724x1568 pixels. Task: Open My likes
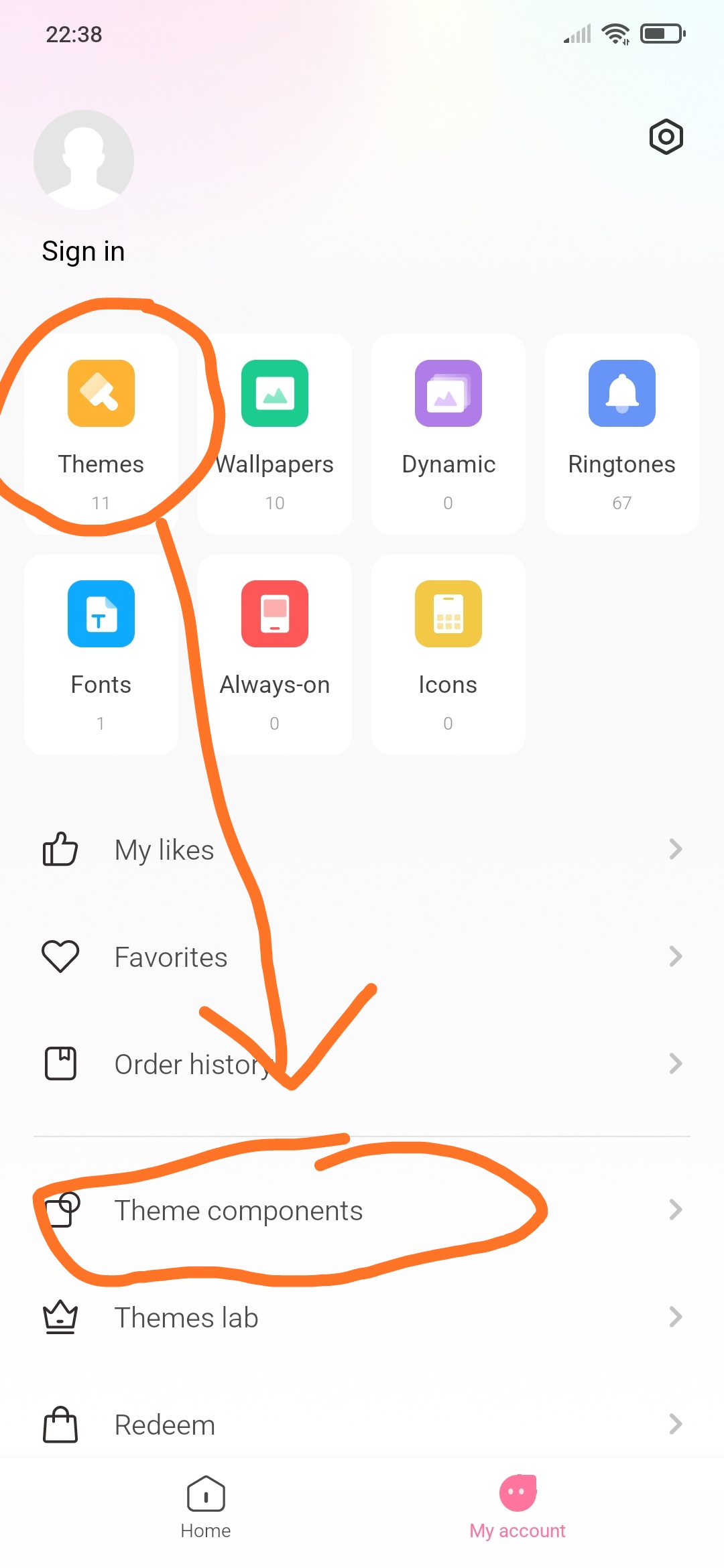(x=362, y=850)
